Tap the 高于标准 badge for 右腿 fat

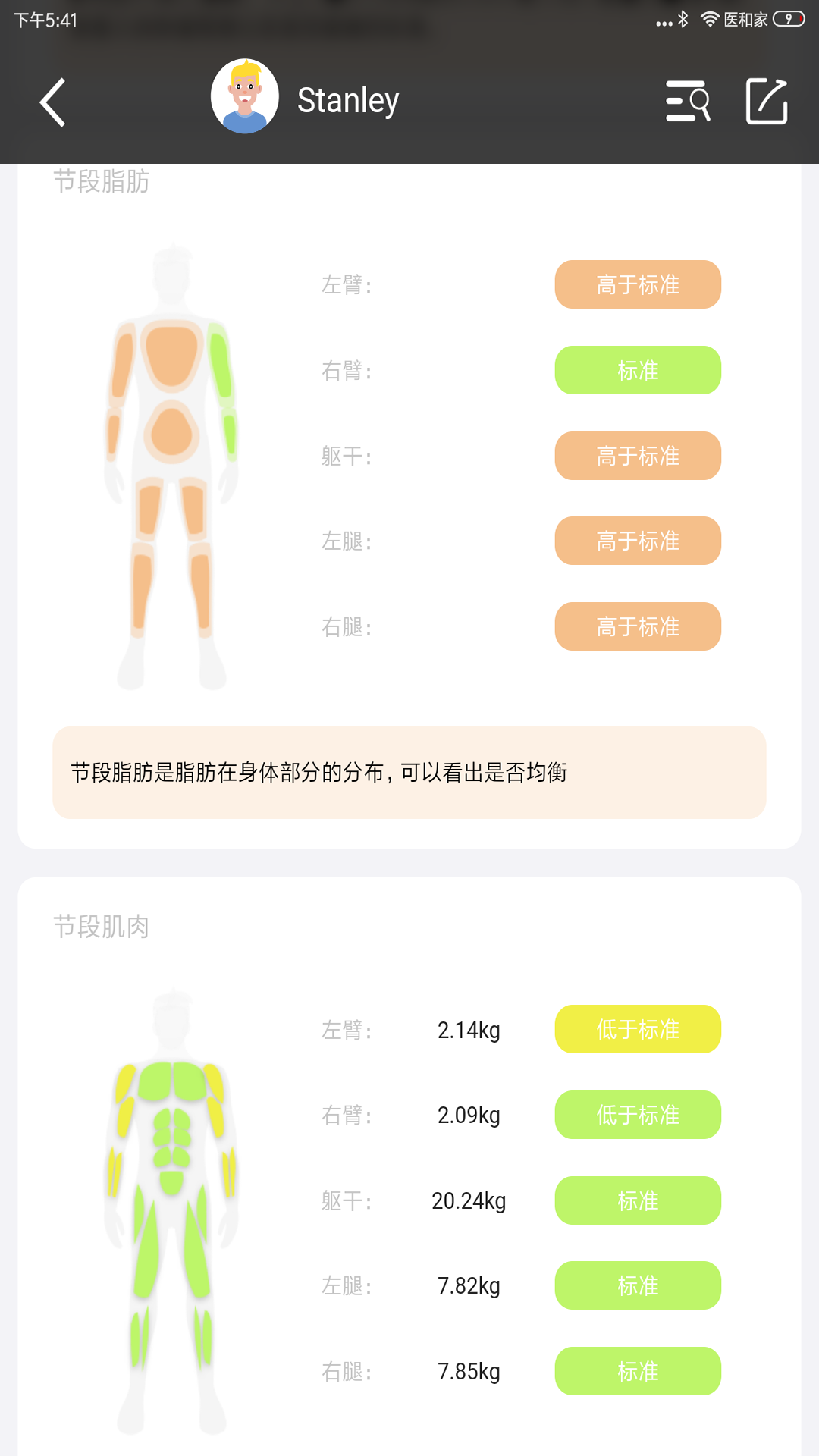click(x=638, y=626)
